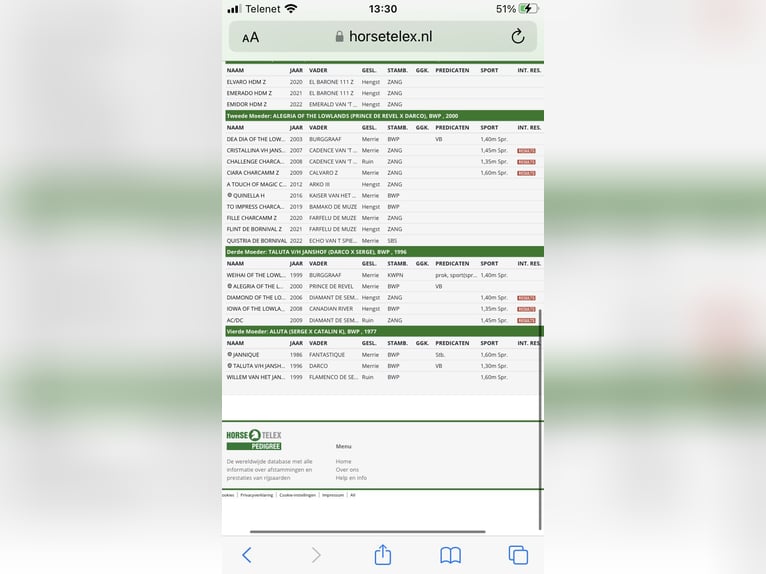Open the bookmarks book icon
Image resolution: width=766 pixels, height=574 pixels.
[451, 555]
